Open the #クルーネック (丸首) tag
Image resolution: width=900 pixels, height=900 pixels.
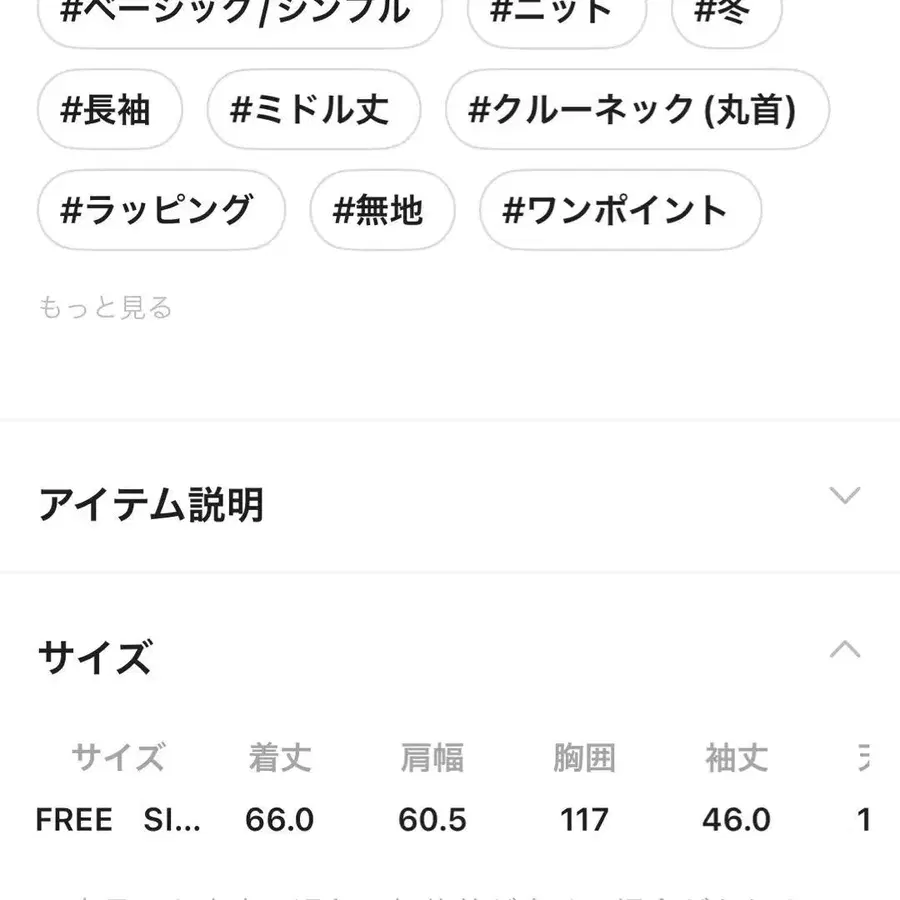(636, 110)
